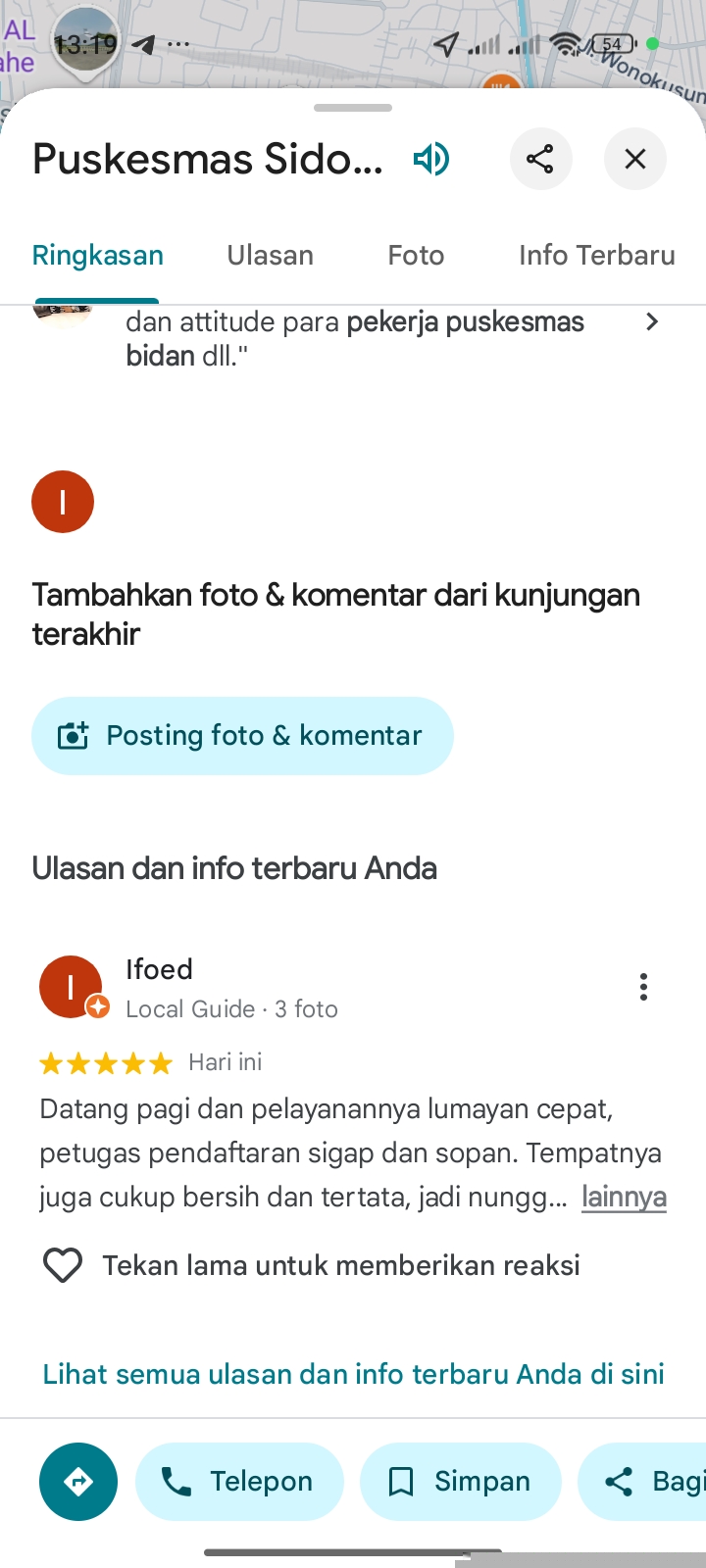Viewport: 706px width, 1568px height.
Task: Expand the review with lainnya link
Action: point(624,1197)
